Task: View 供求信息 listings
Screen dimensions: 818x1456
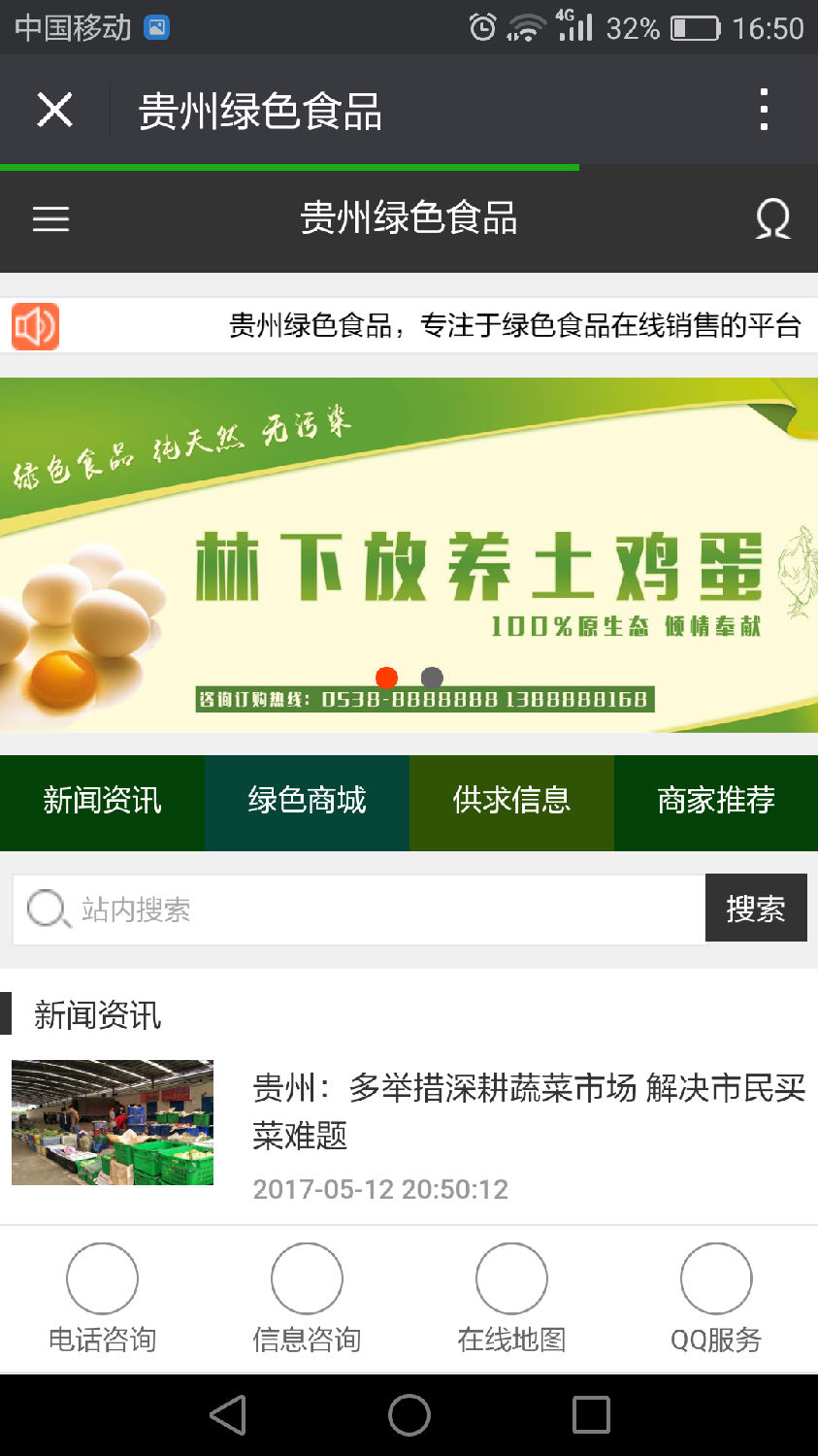Action: (511, 802)
